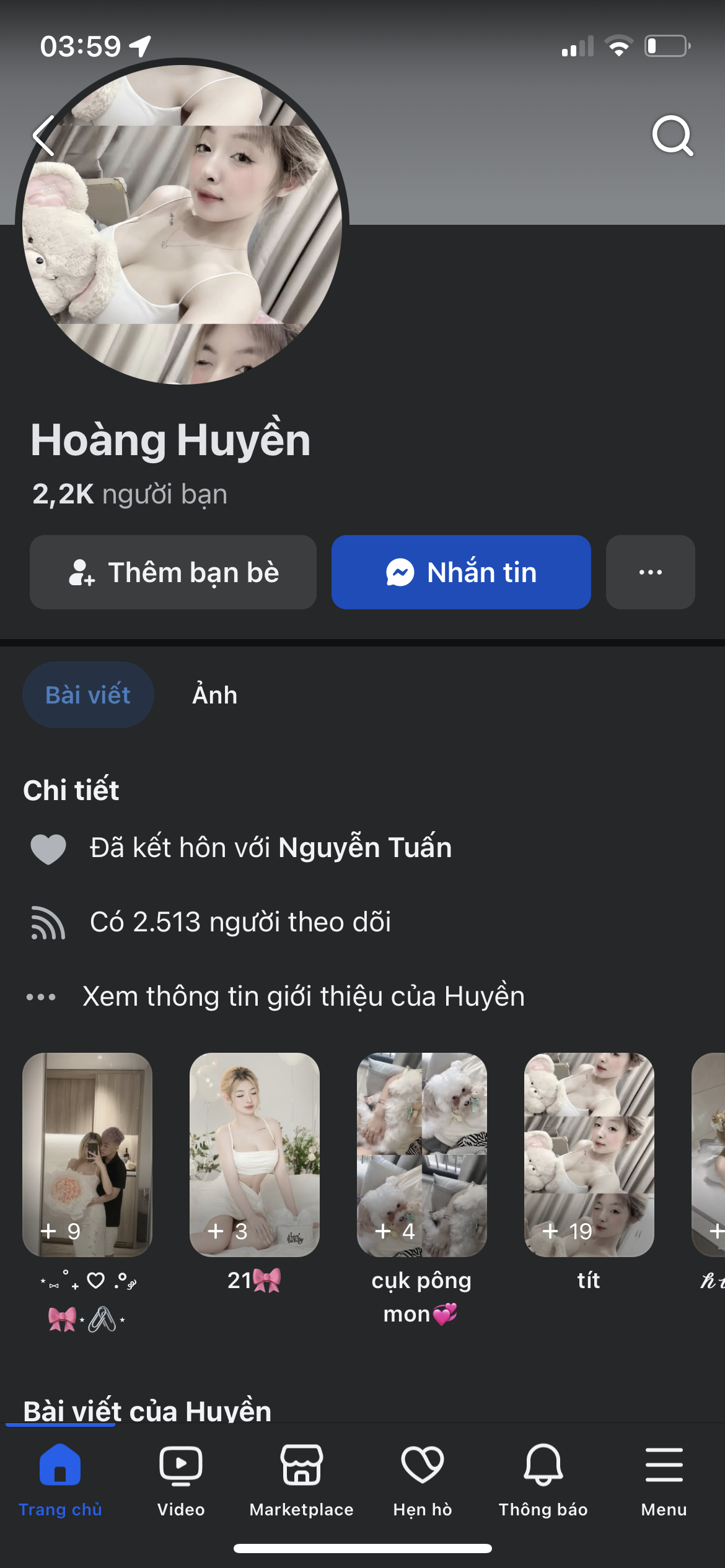Viewport: 725px width, 1568px height.
Task: Open the highlight album titled 21
Action: (x=255, y=1154)
